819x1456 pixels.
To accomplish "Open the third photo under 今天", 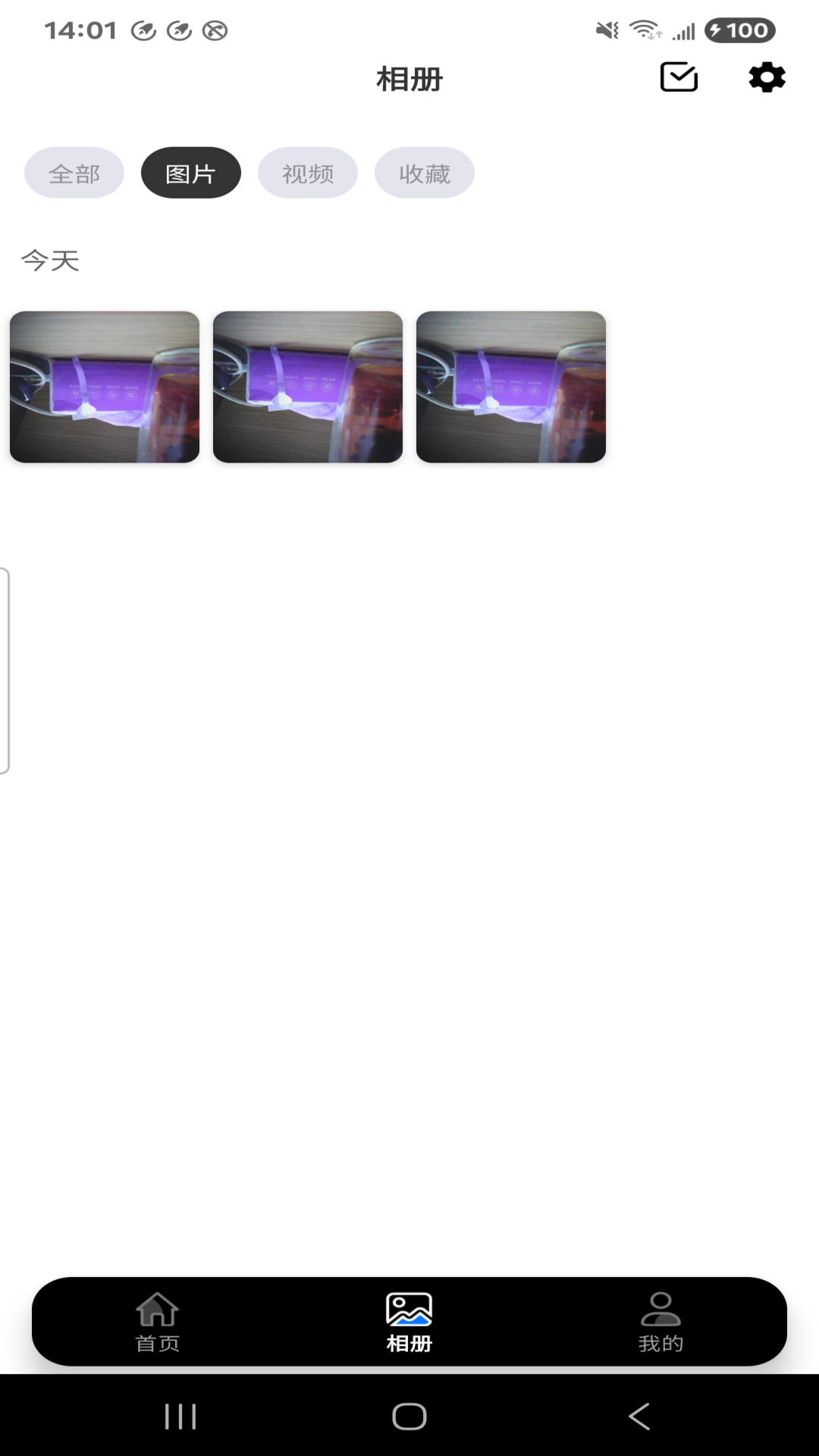I will (x=511, y=387).
